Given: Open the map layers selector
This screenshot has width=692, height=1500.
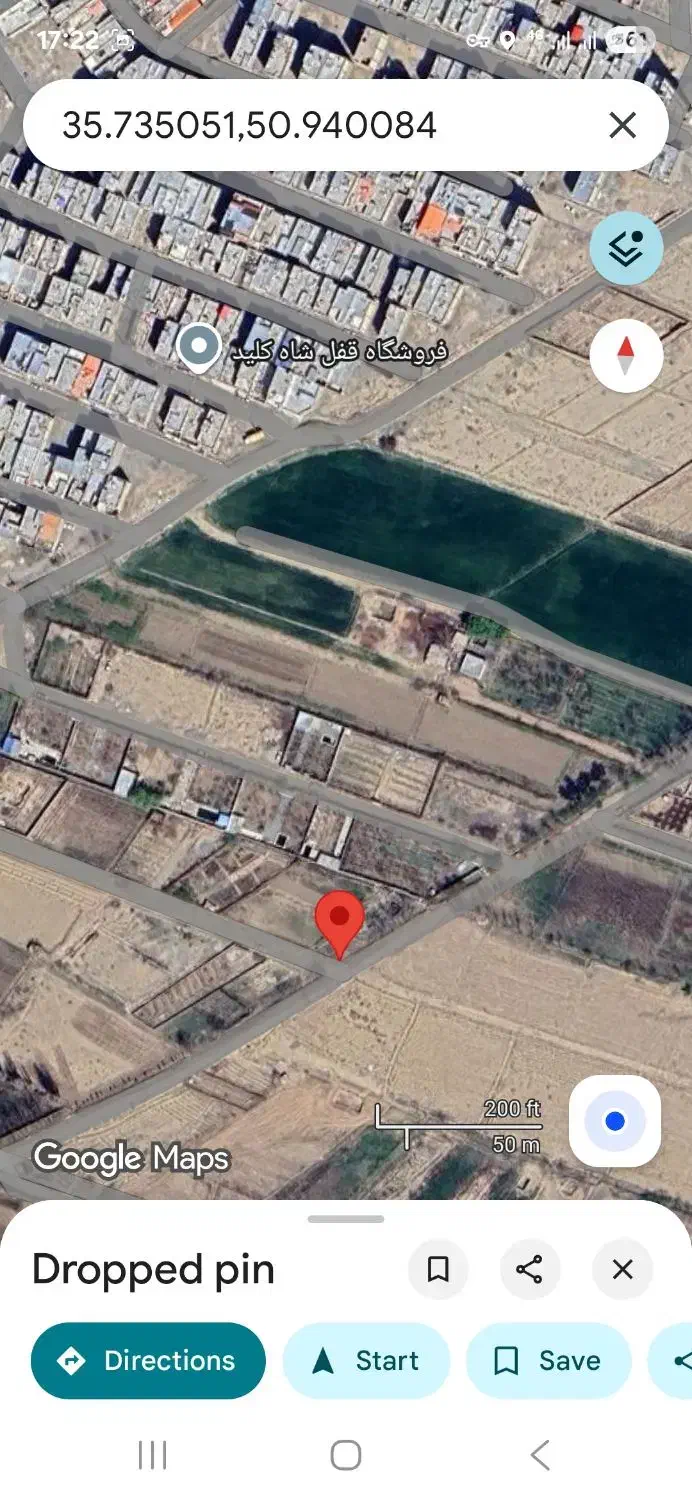Looking at the screenshot, I should pyautogui.click(x=626, y=248).
